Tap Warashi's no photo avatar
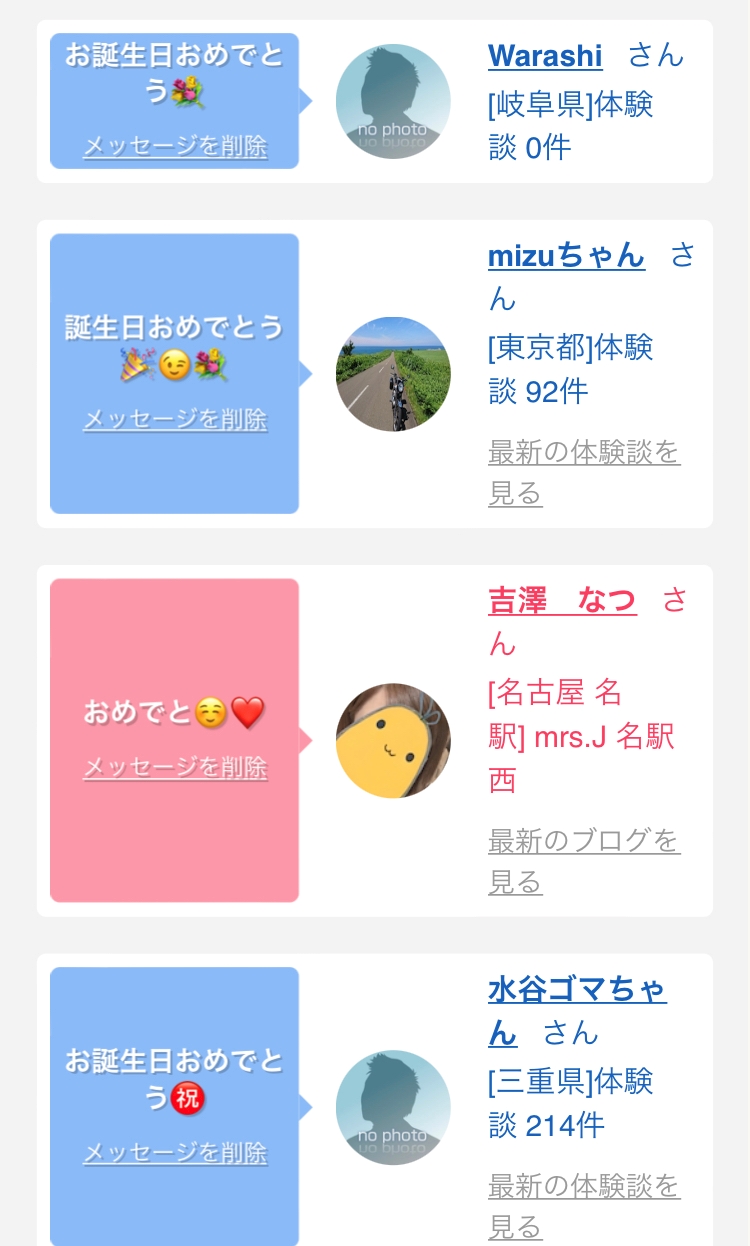Screen dimensions: 750x1246 click(x=393, y=101)
